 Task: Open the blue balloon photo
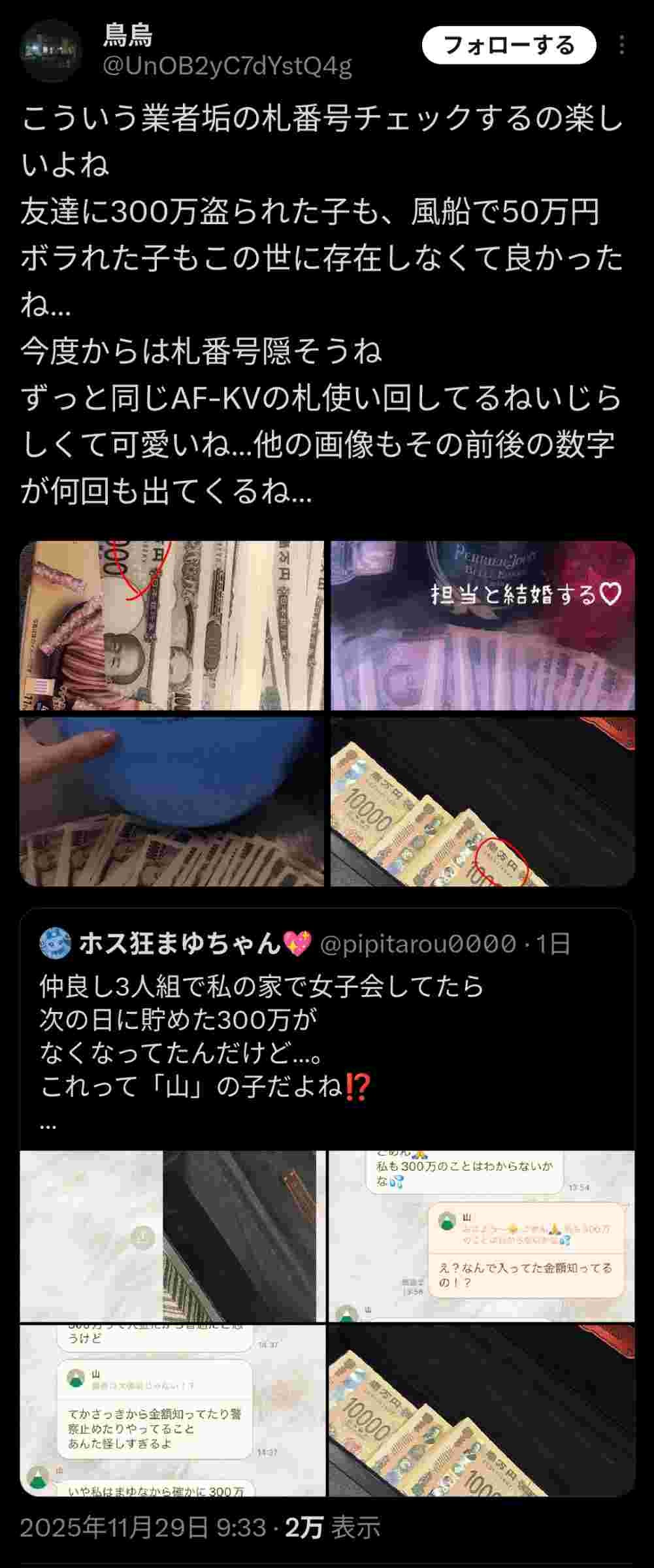(x=172, y=802)
